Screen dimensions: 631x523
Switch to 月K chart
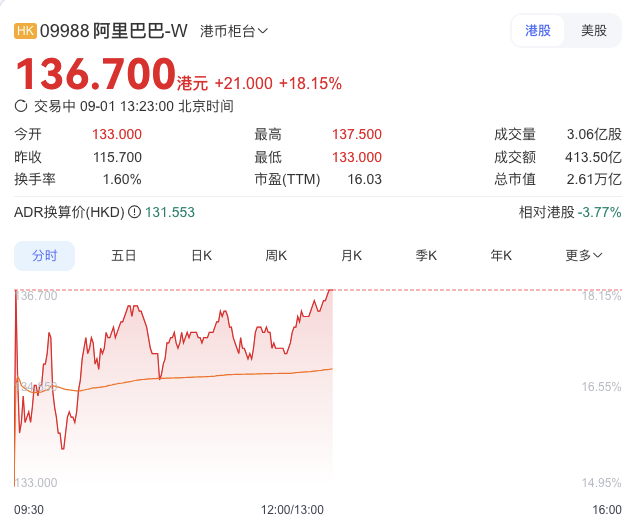tap(351, 255)
